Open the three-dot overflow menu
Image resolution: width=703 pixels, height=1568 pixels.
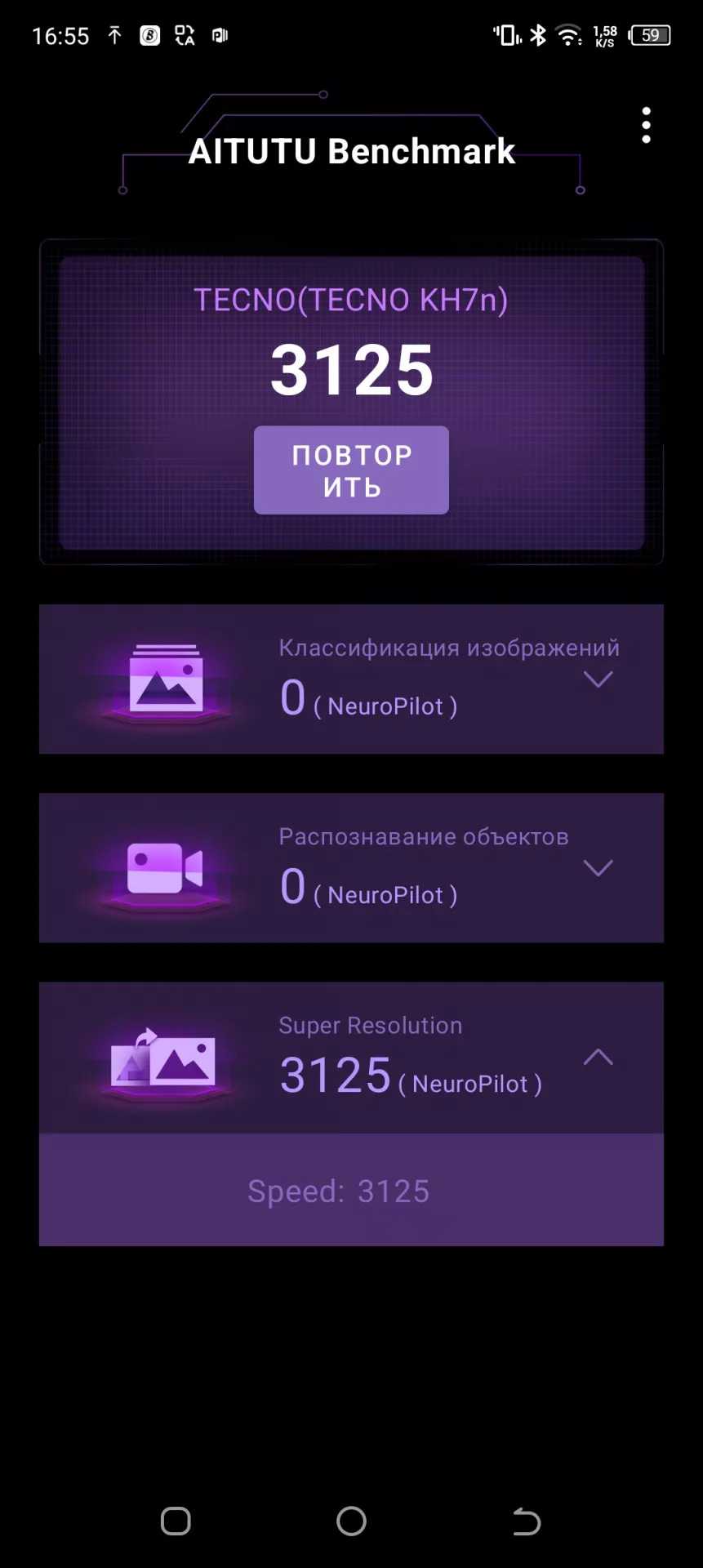(646, 126)
